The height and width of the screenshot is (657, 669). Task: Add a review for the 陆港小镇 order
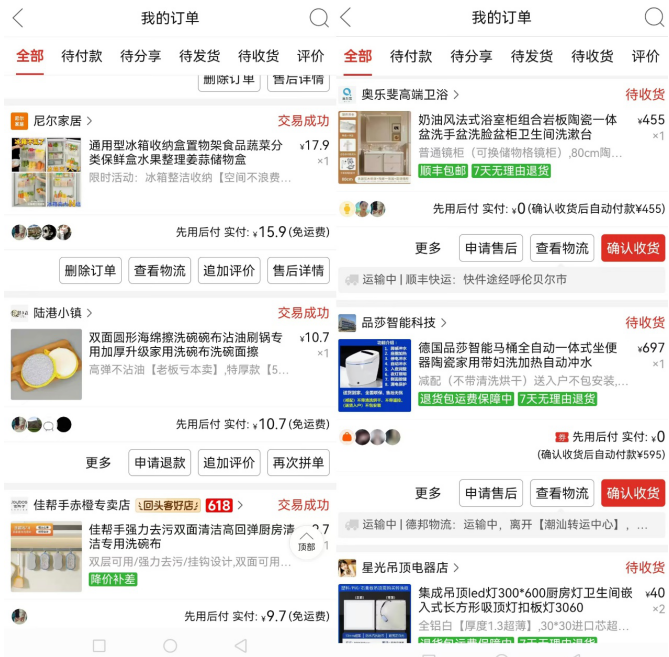point(228,463)
